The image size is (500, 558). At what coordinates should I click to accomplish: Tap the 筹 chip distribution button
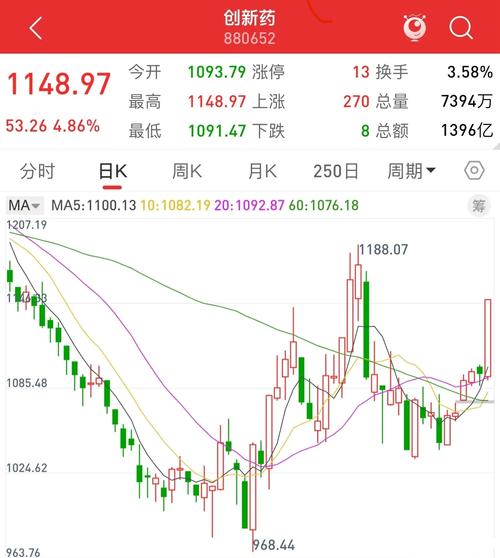(479, 205)
